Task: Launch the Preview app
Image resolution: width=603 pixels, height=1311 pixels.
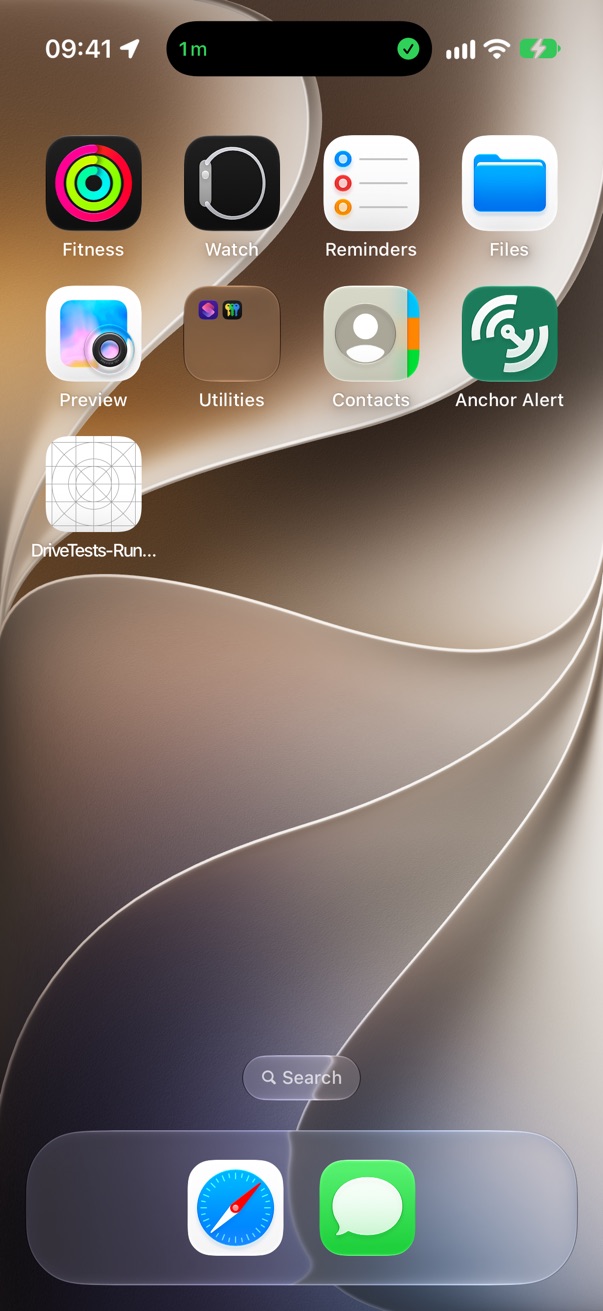Action: [93, 333]
